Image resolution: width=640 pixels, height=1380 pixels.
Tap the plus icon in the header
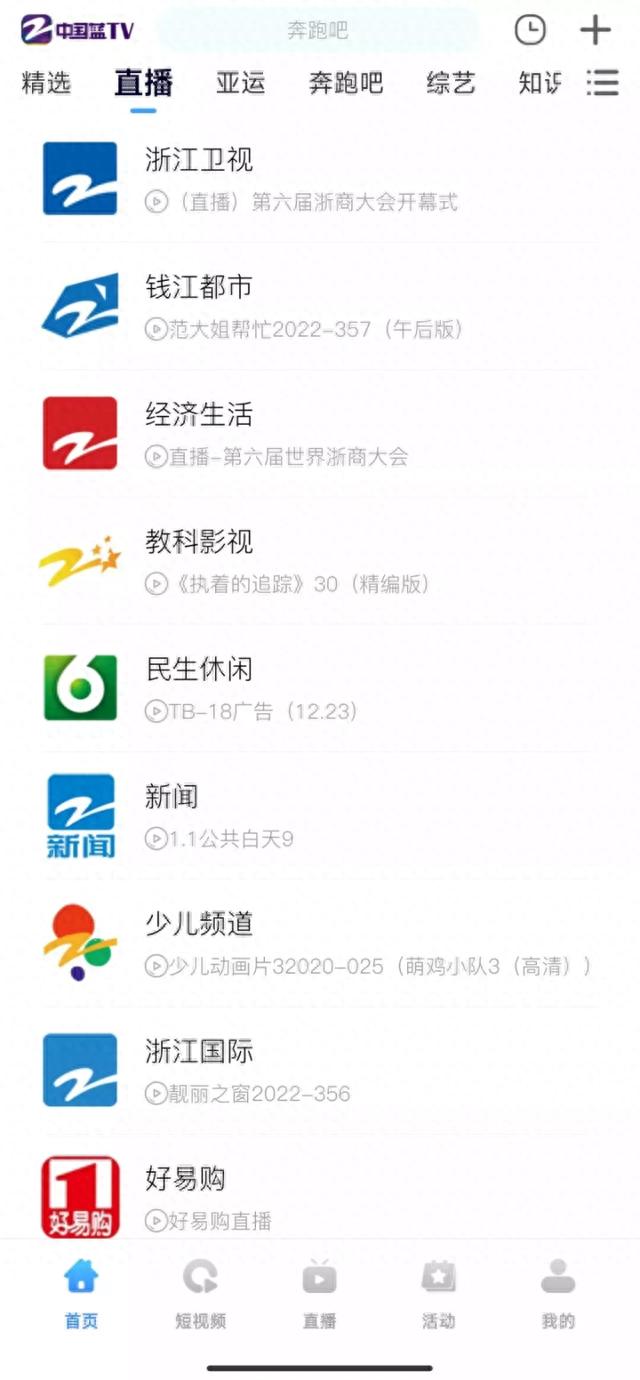[595, 30]
